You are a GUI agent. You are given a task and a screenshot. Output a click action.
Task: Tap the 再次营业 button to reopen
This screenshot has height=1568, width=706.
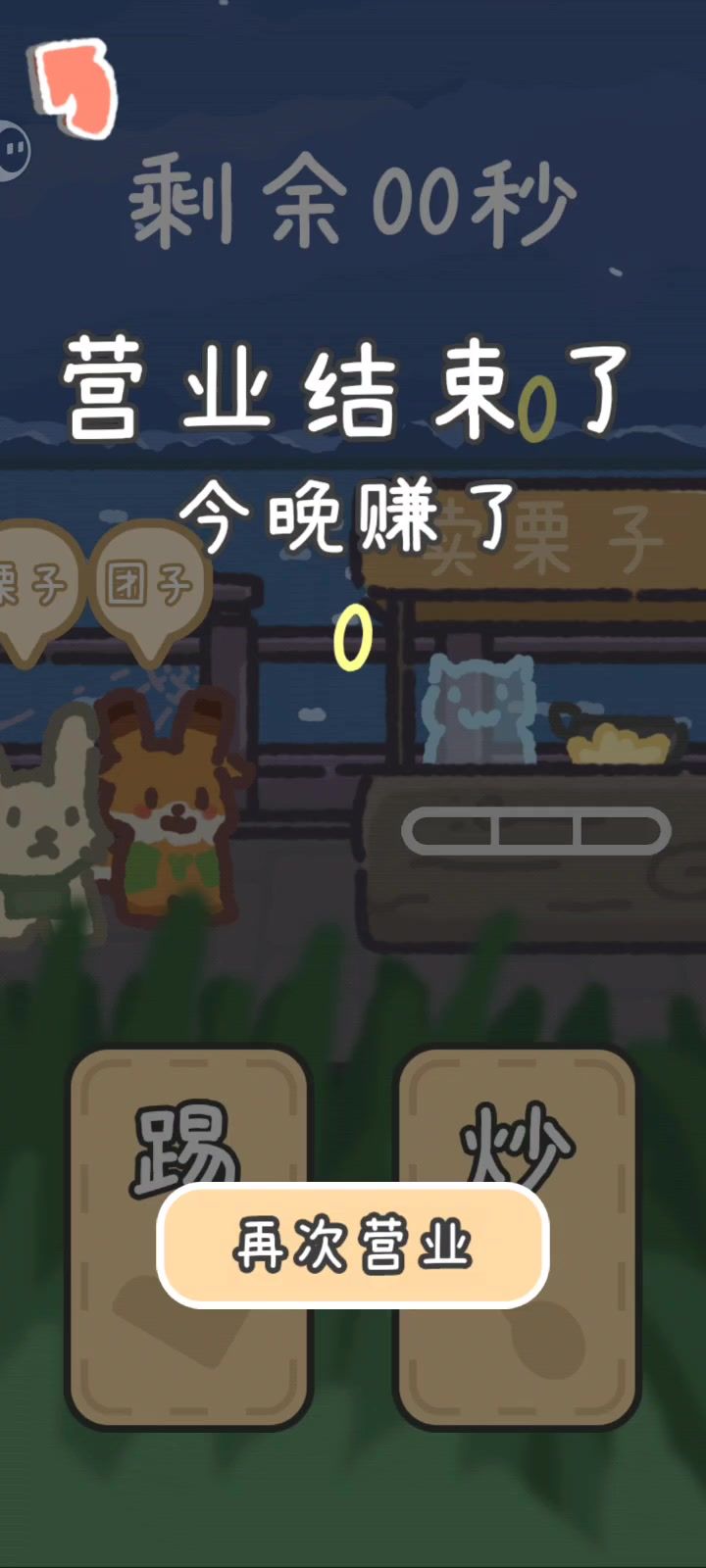(352, 1246)
